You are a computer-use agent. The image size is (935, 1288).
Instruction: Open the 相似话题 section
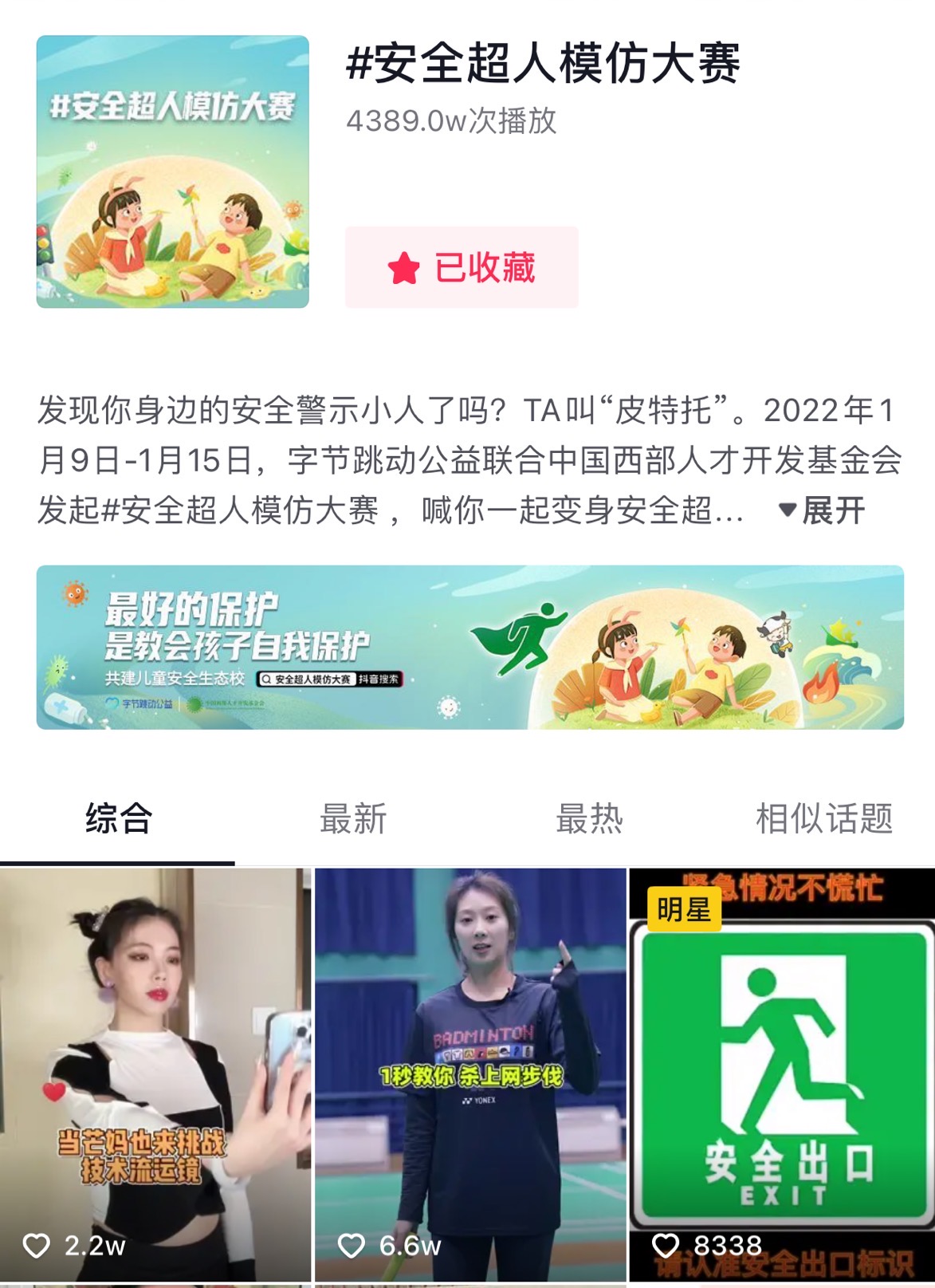point(824,818)
